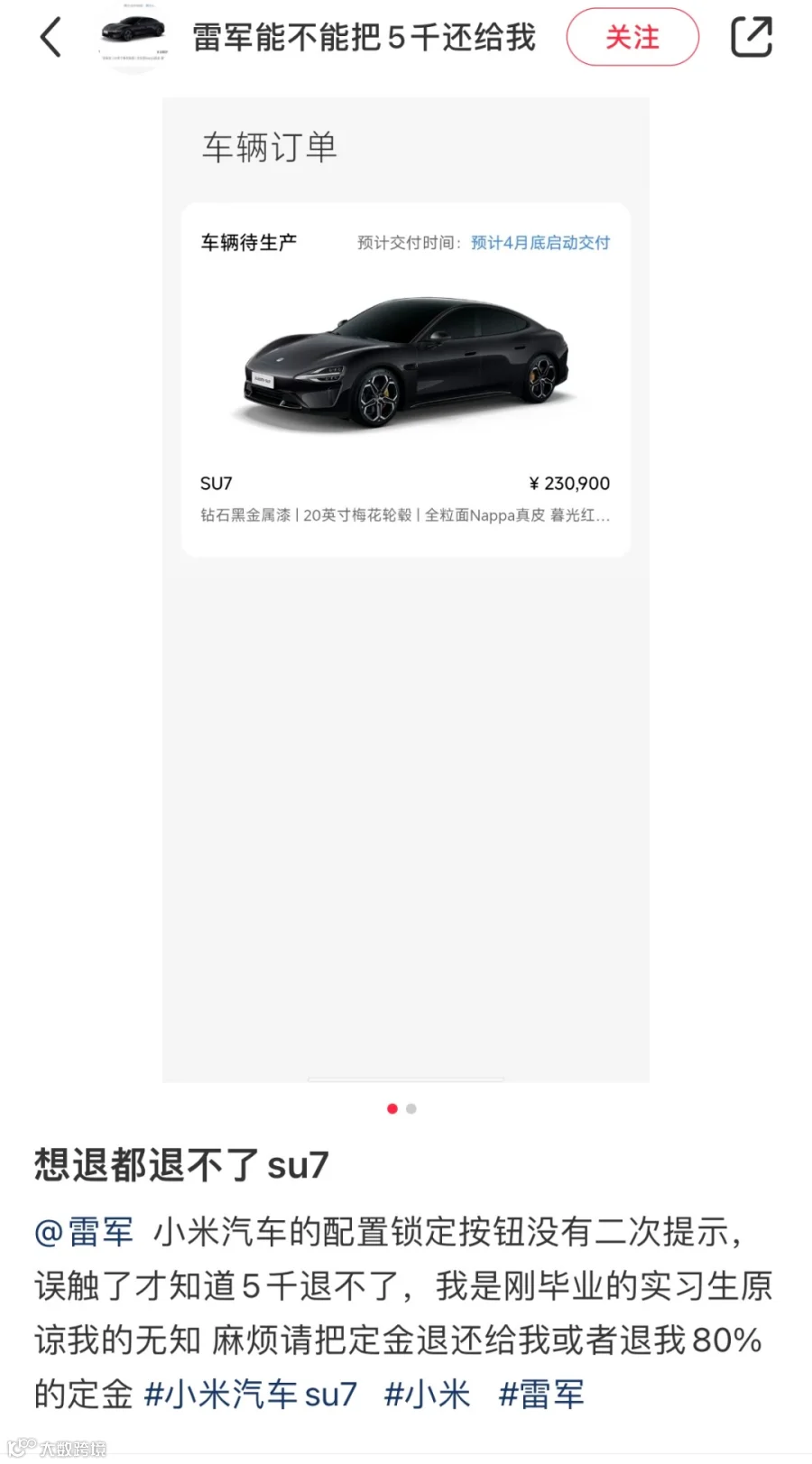This screenshot has width=812, height=1464.
Task: Open the #小米汽车su7 hashtag
Action: (251, 1395)
